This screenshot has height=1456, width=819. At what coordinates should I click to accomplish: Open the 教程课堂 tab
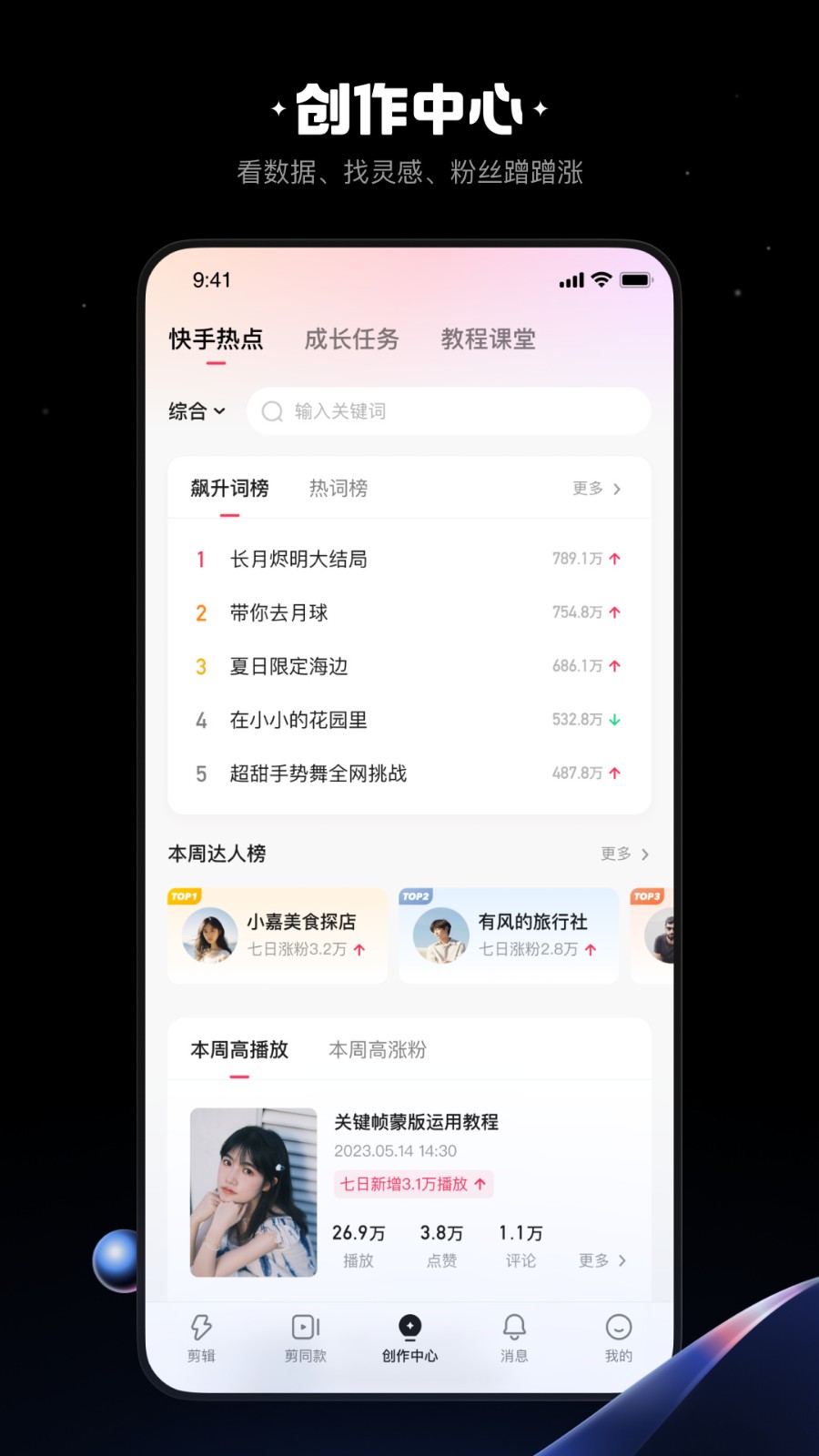[x=488, y=339]
